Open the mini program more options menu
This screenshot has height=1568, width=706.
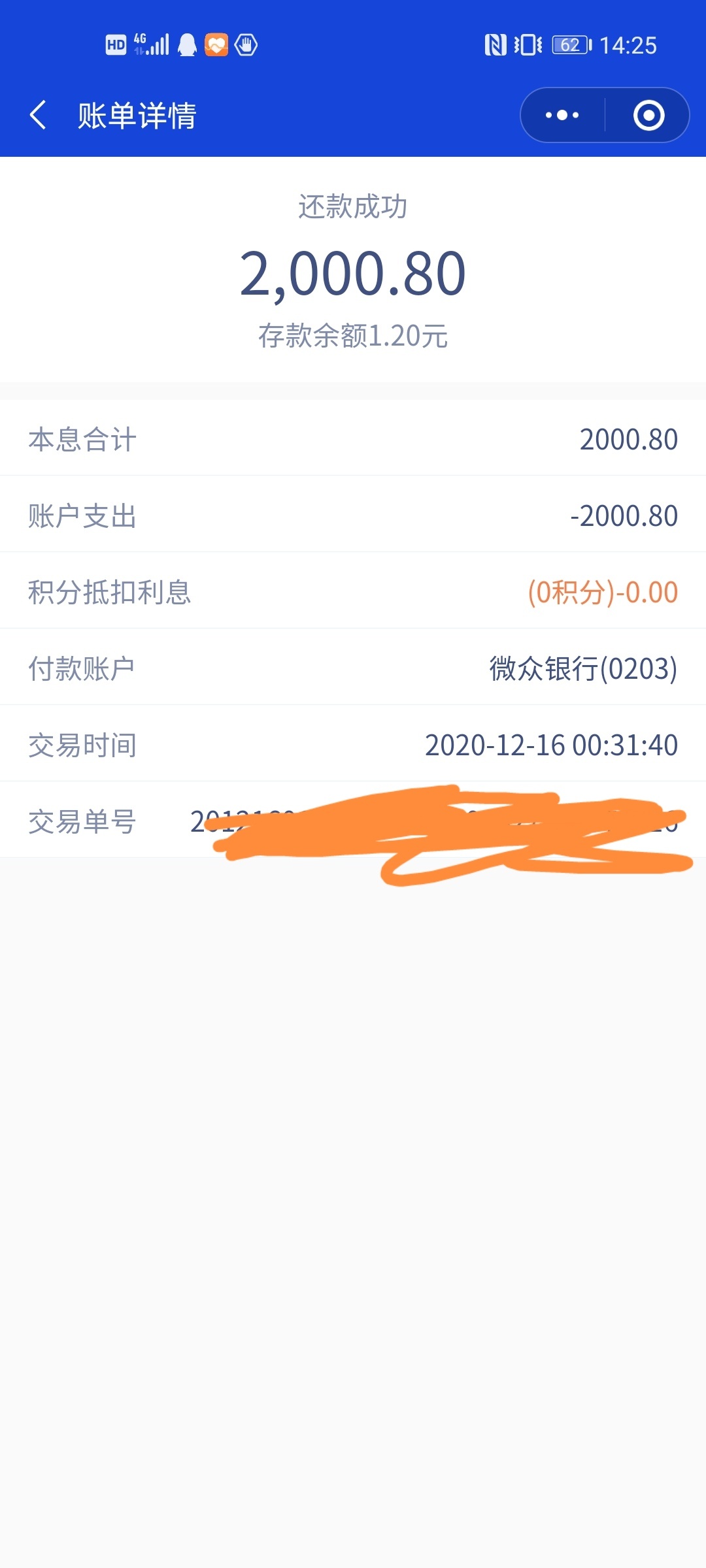(x=562, y=115)
